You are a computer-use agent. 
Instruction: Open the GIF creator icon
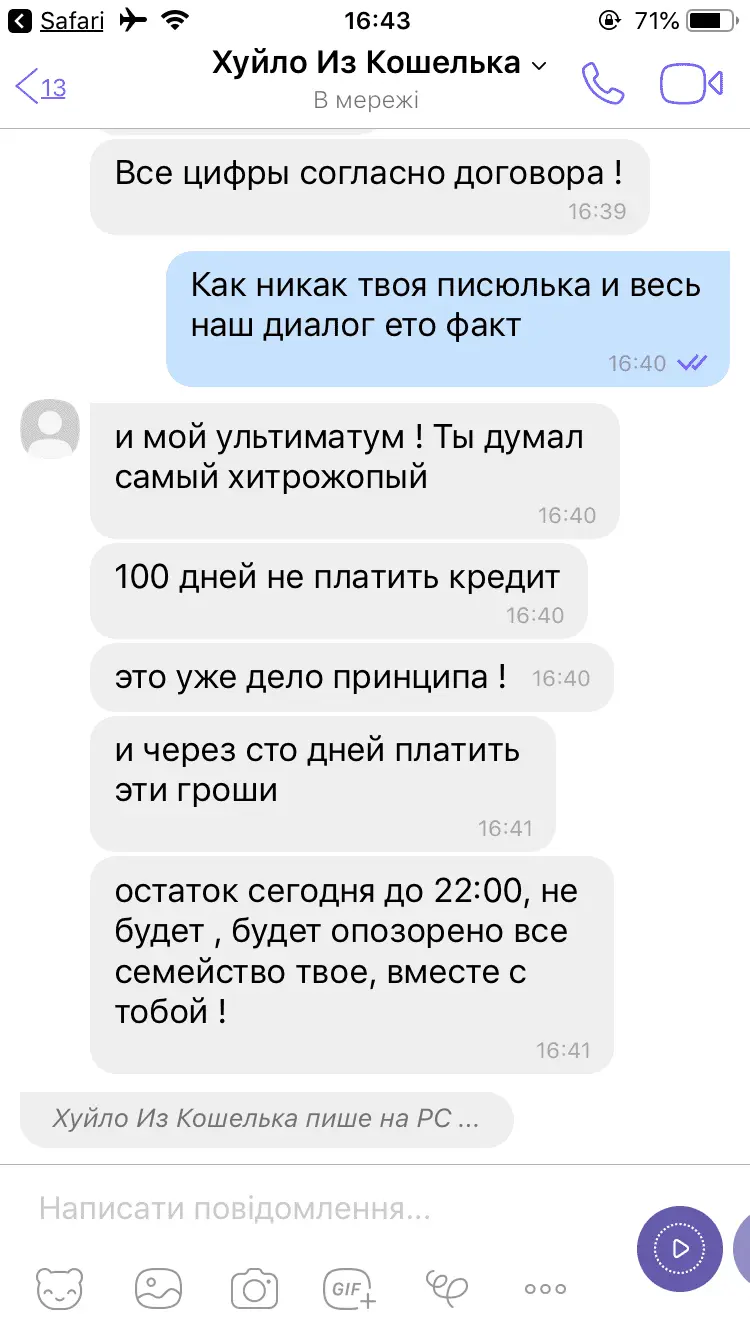tap(350, 1288)
